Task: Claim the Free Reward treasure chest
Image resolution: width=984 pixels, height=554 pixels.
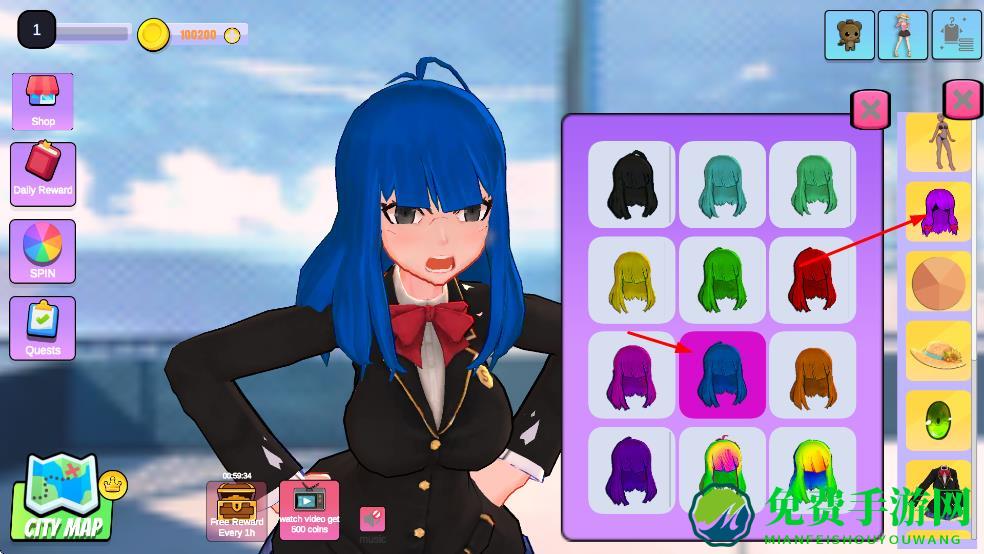Action: (x=236, y=510)
